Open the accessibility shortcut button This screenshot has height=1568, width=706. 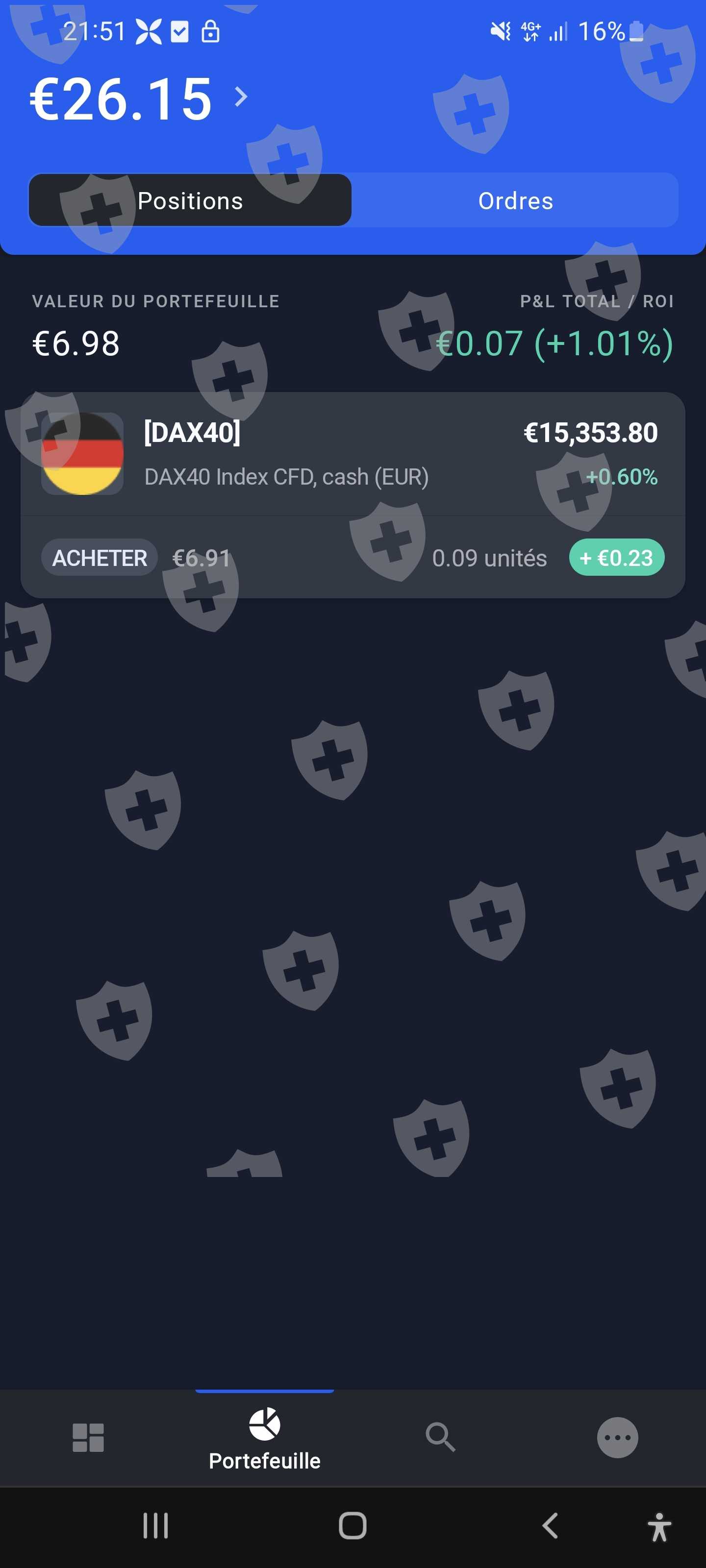click(x=659, y=1526)
